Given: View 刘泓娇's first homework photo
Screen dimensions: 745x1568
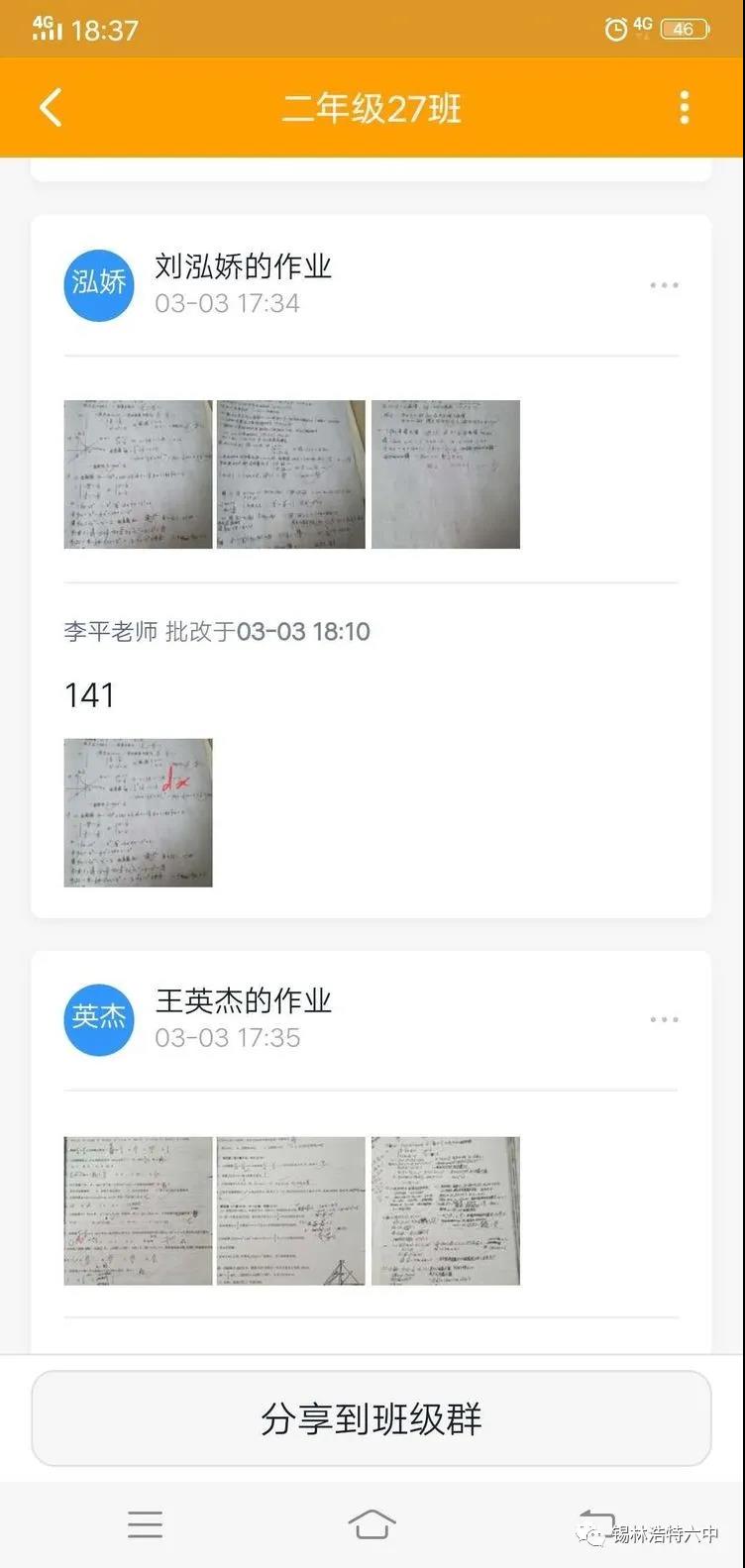Looking at the screenshot, I should point(138,474).
